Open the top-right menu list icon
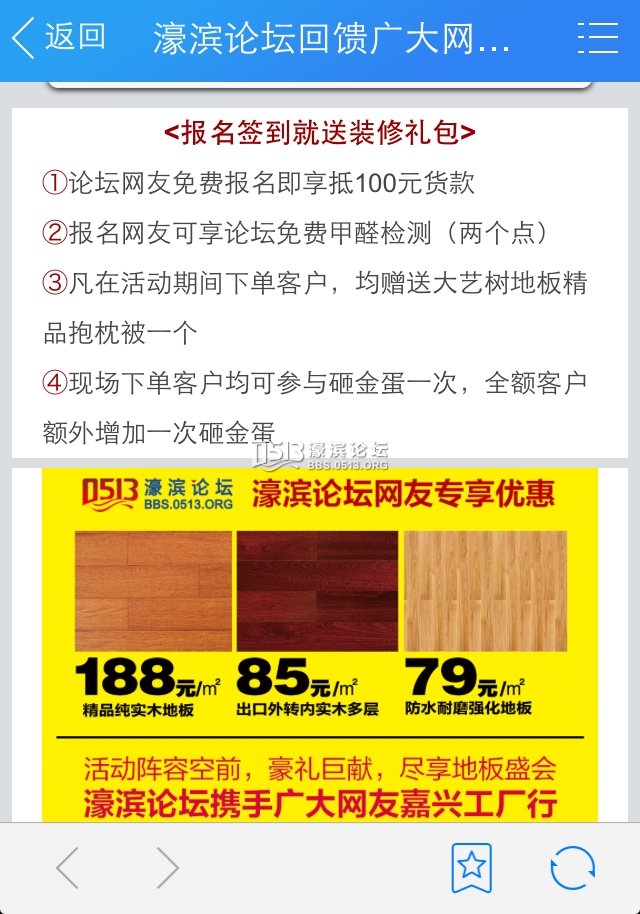640x914 pixels. click(597, 38)
